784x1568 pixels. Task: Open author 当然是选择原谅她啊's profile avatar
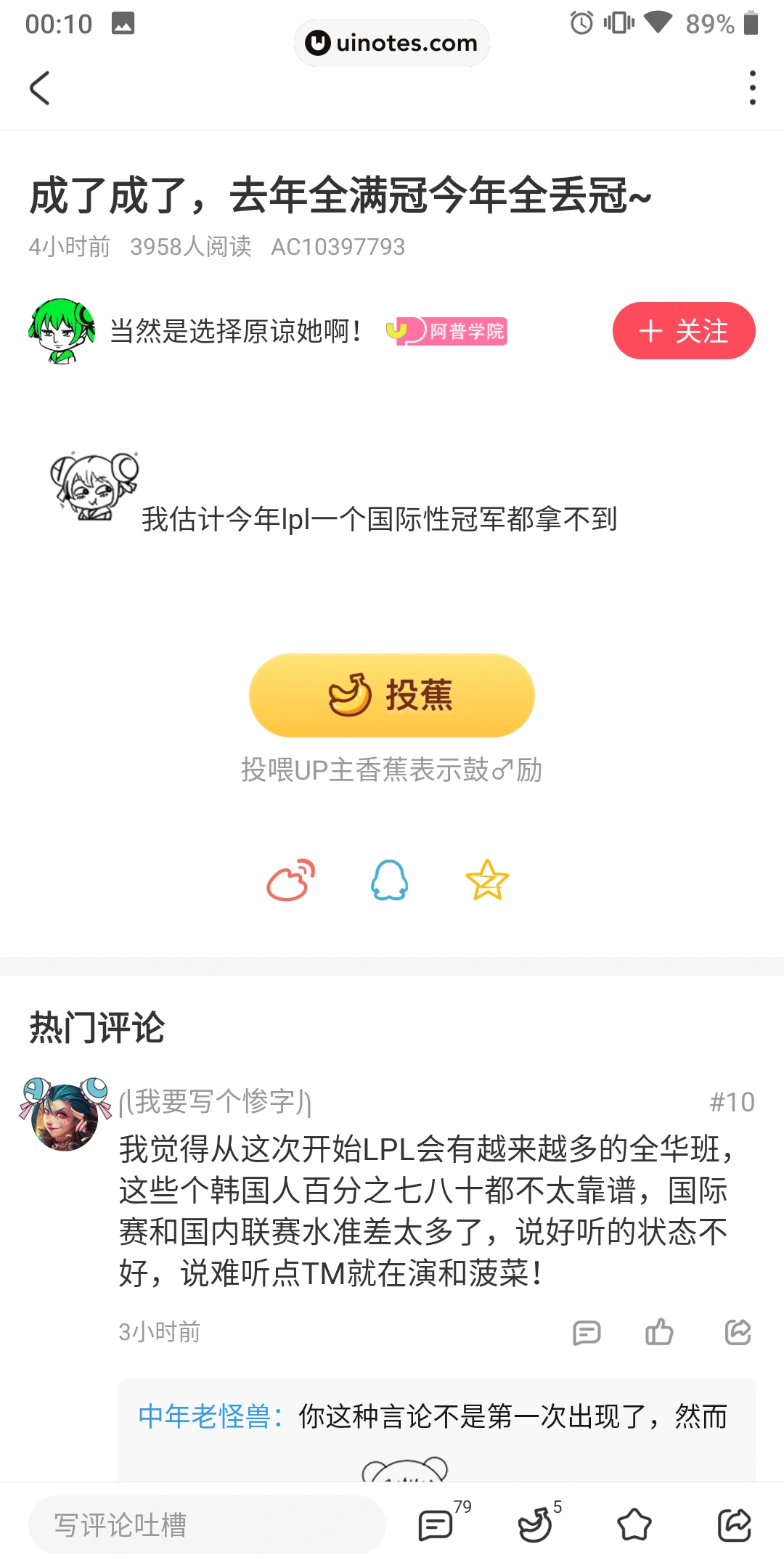click(62, 331)
